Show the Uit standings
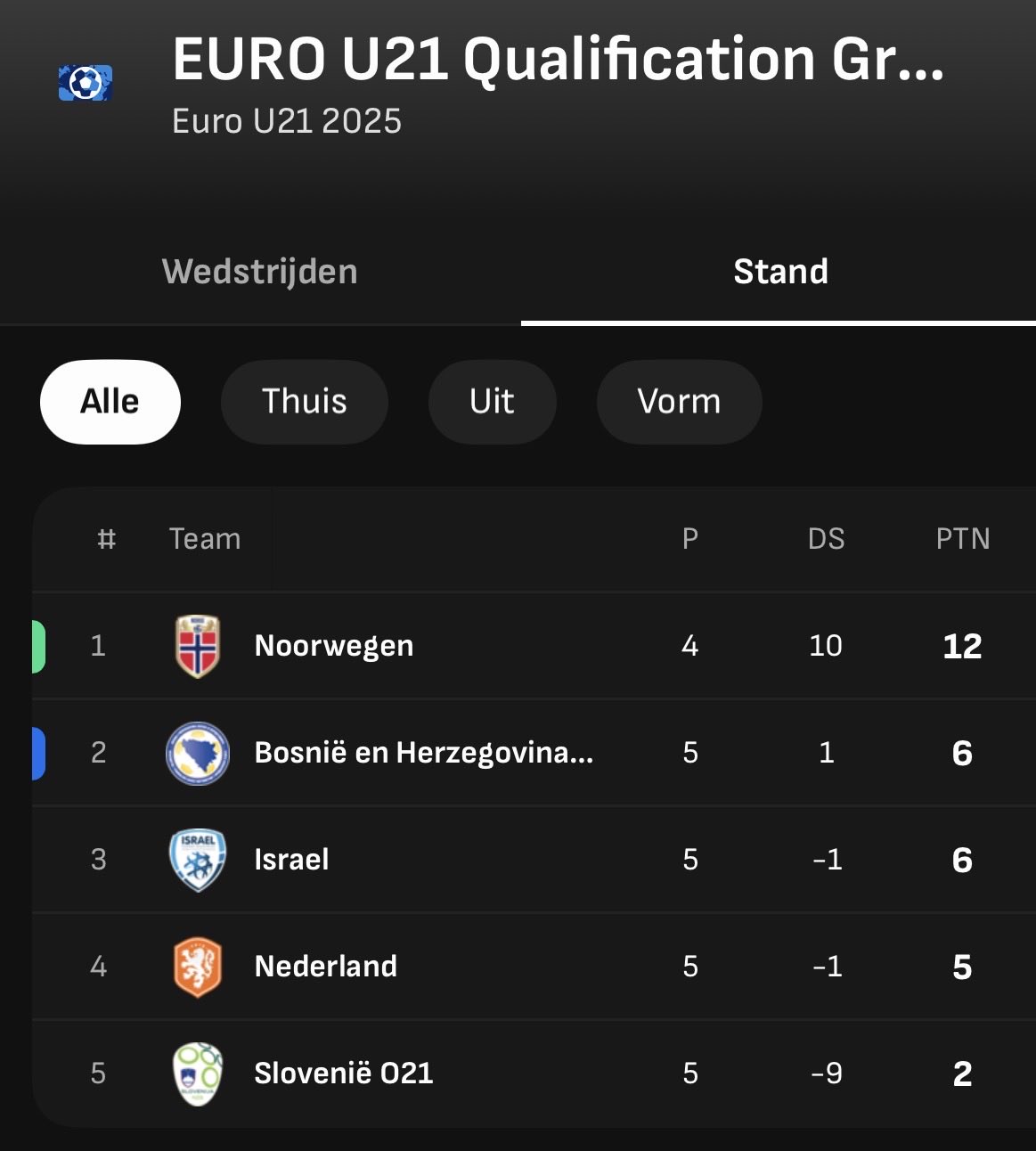 point(492,402)
